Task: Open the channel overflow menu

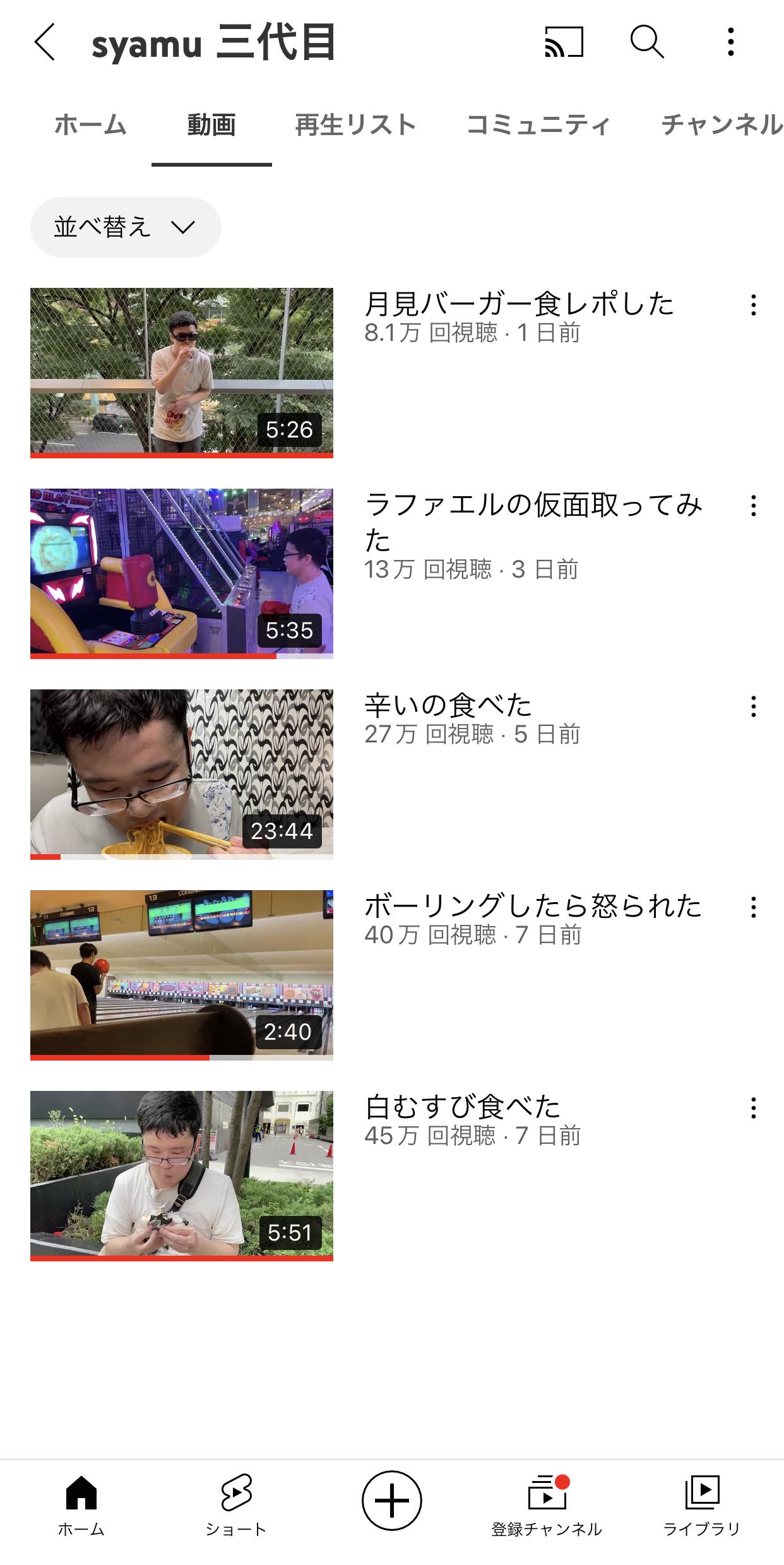Action: 730,42
